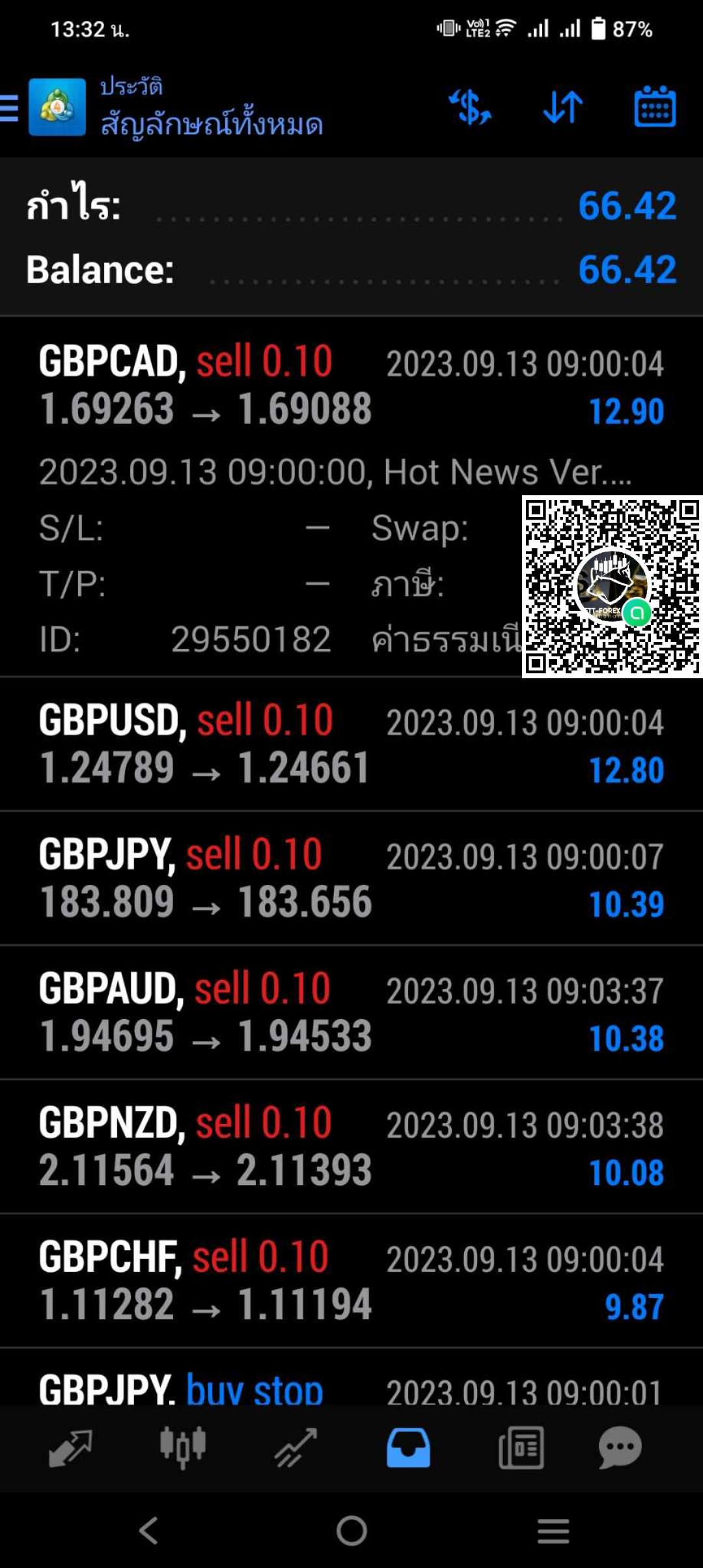
Task: Expand the GBPUSD sell 0.10 trade
Action: (x=351, y=744)
